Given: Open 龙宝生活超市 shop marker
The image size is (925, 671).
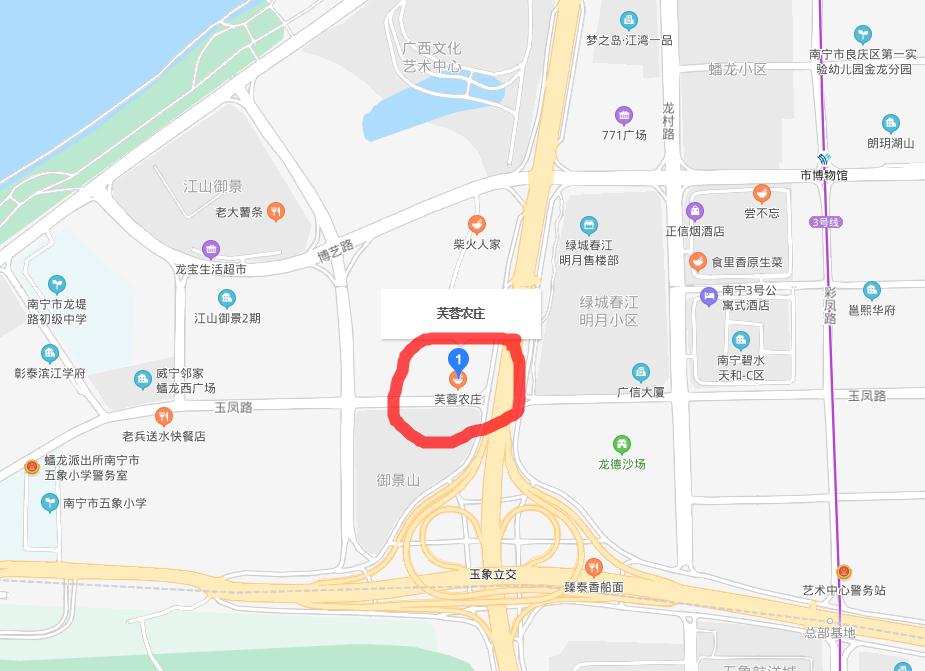Looking at the screenshot, I should tap(210, 249).
